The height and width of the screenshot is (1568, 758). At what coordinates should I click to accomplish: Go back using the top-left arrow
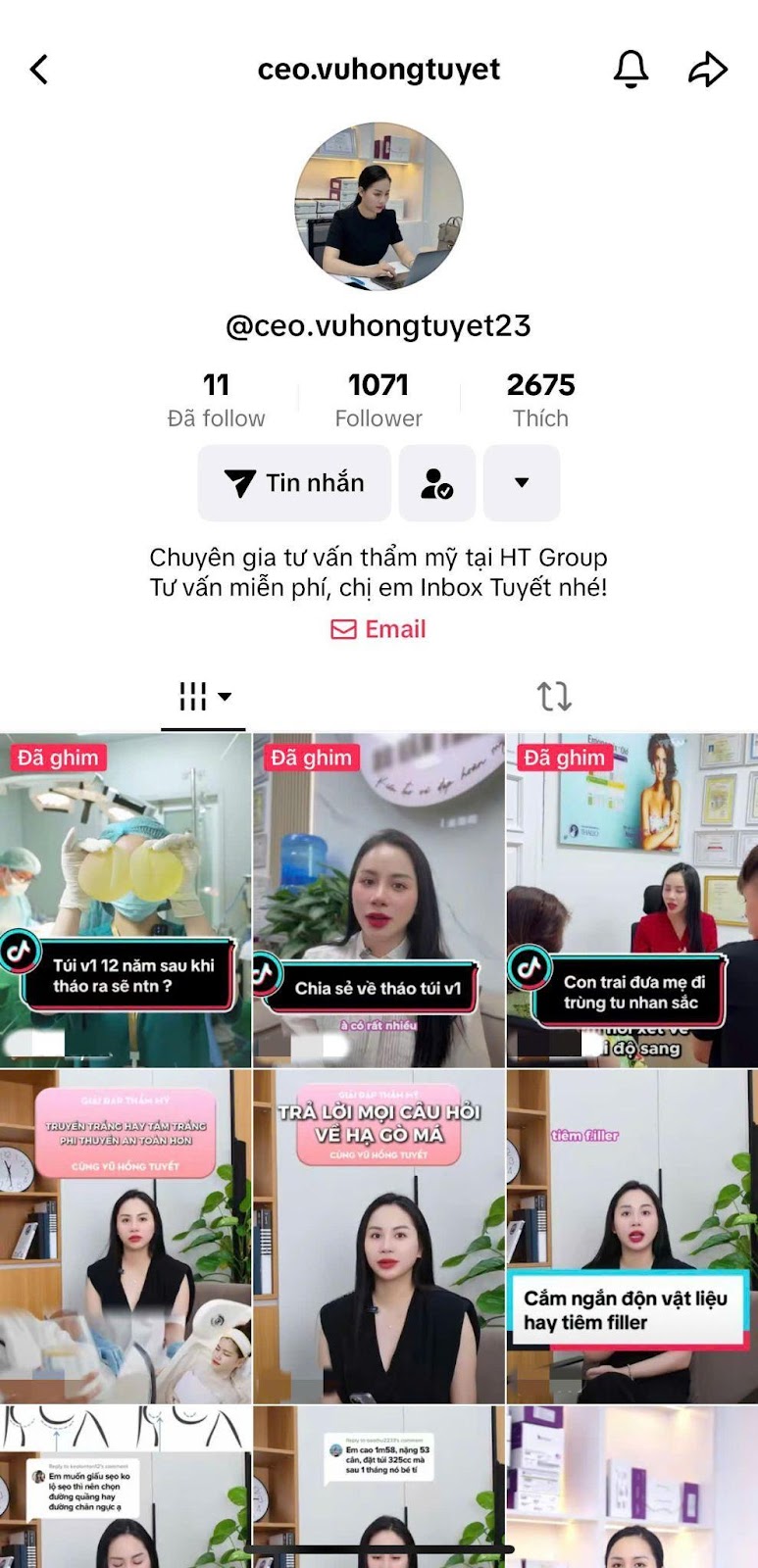click(x=39, y=70)
